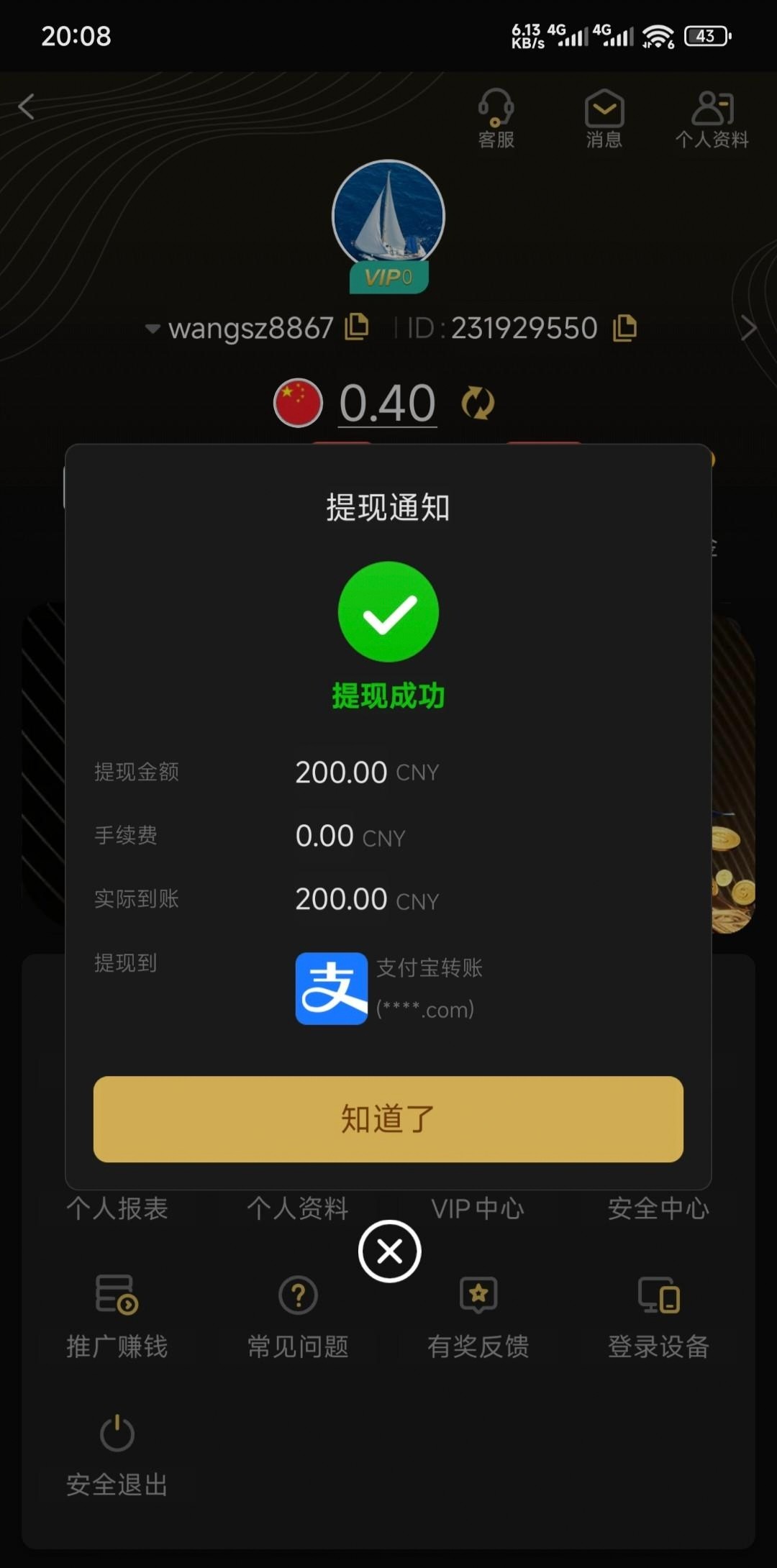
Task: Tap the sailboat profile avatar
Action: pos(388,216)
